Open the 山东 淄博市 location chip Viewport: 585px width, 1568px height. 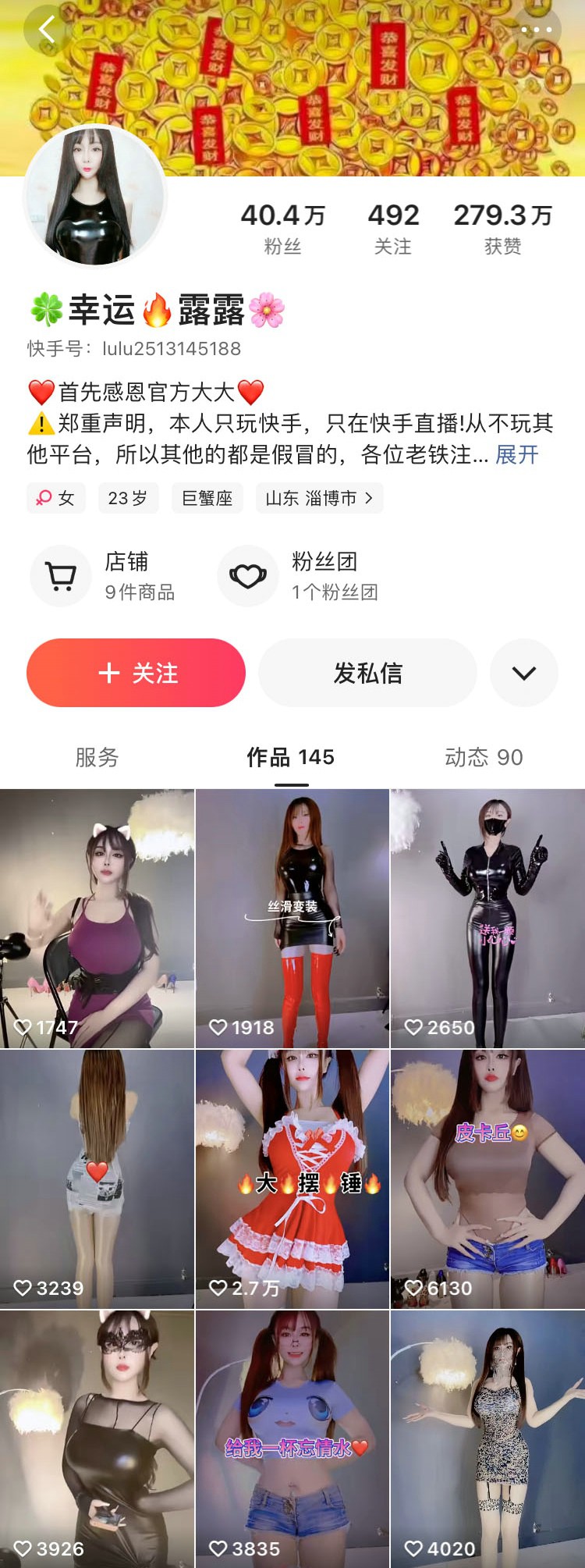(319, 498)
